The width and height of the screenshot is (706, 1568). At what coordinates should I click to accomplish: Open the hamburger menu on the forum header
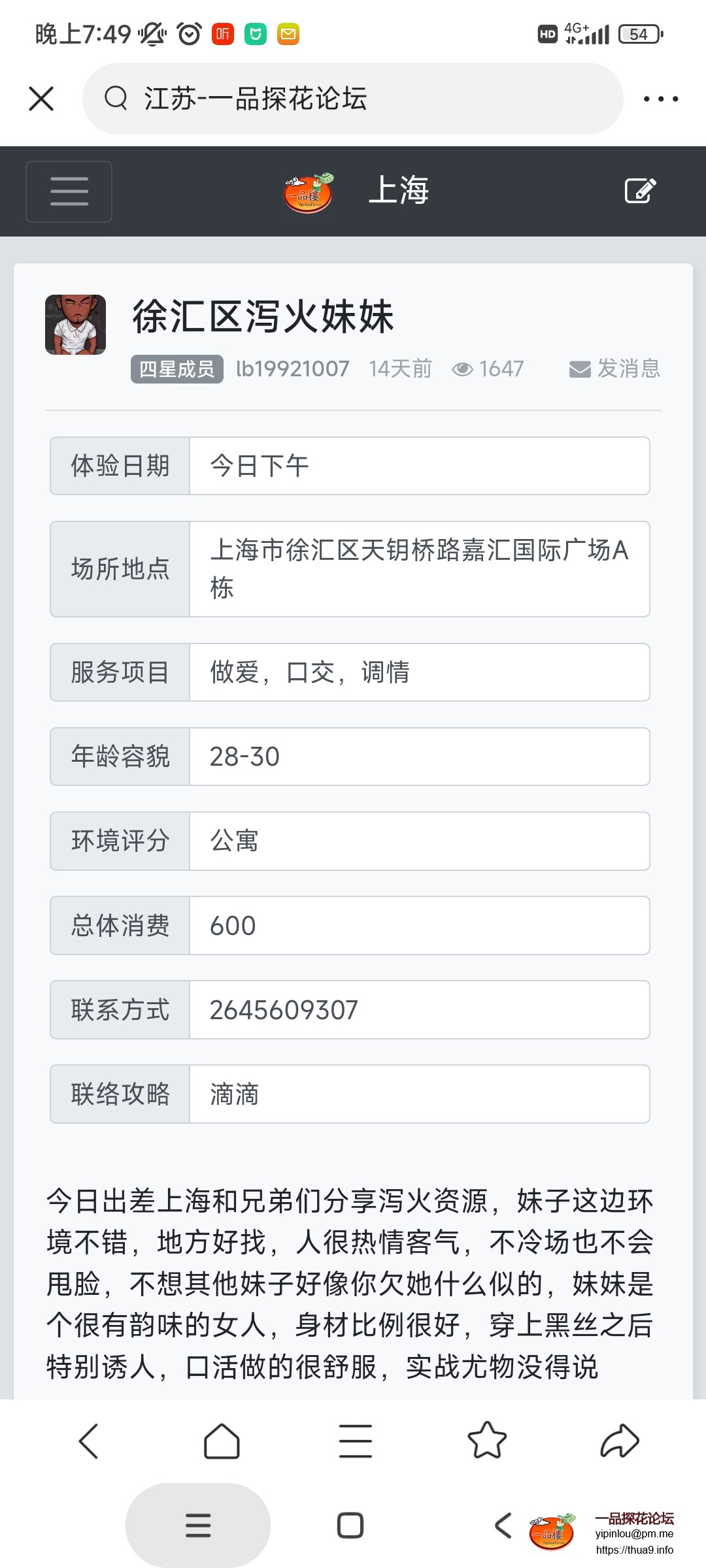pos(69,191)
